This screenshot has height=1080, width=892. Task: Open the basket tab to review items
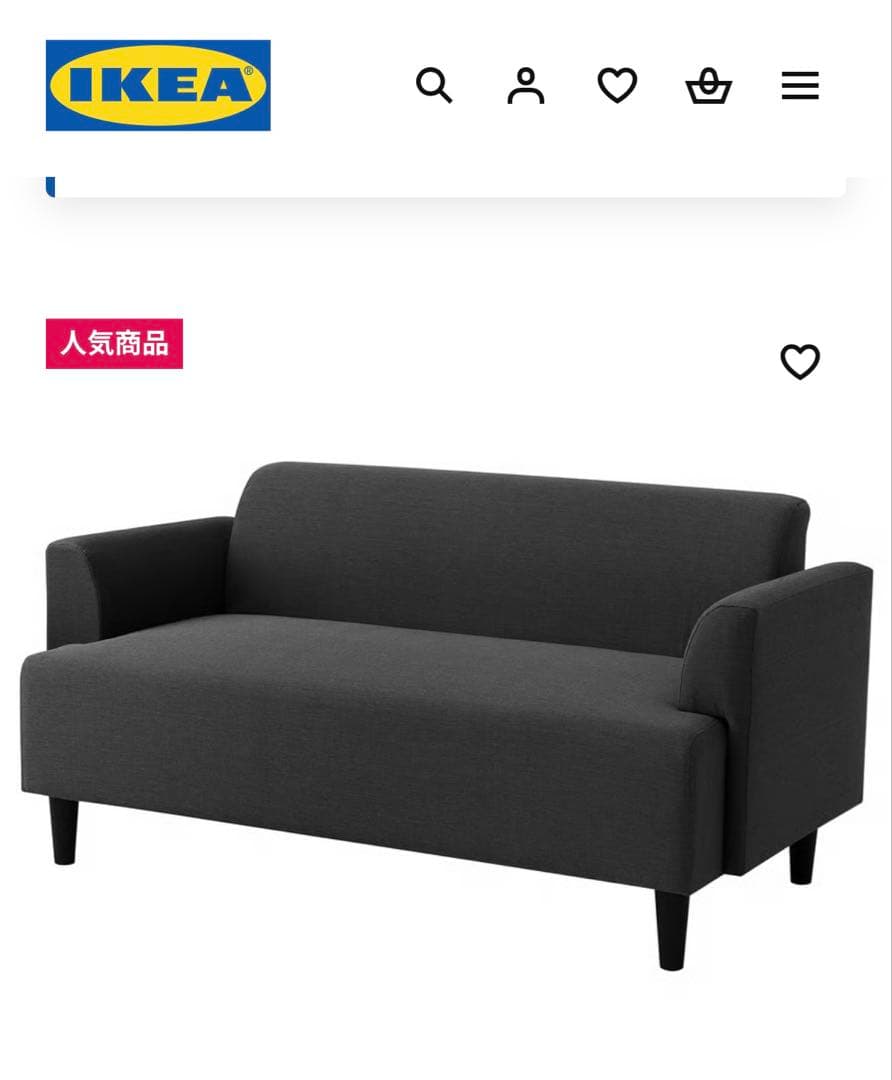708,87
